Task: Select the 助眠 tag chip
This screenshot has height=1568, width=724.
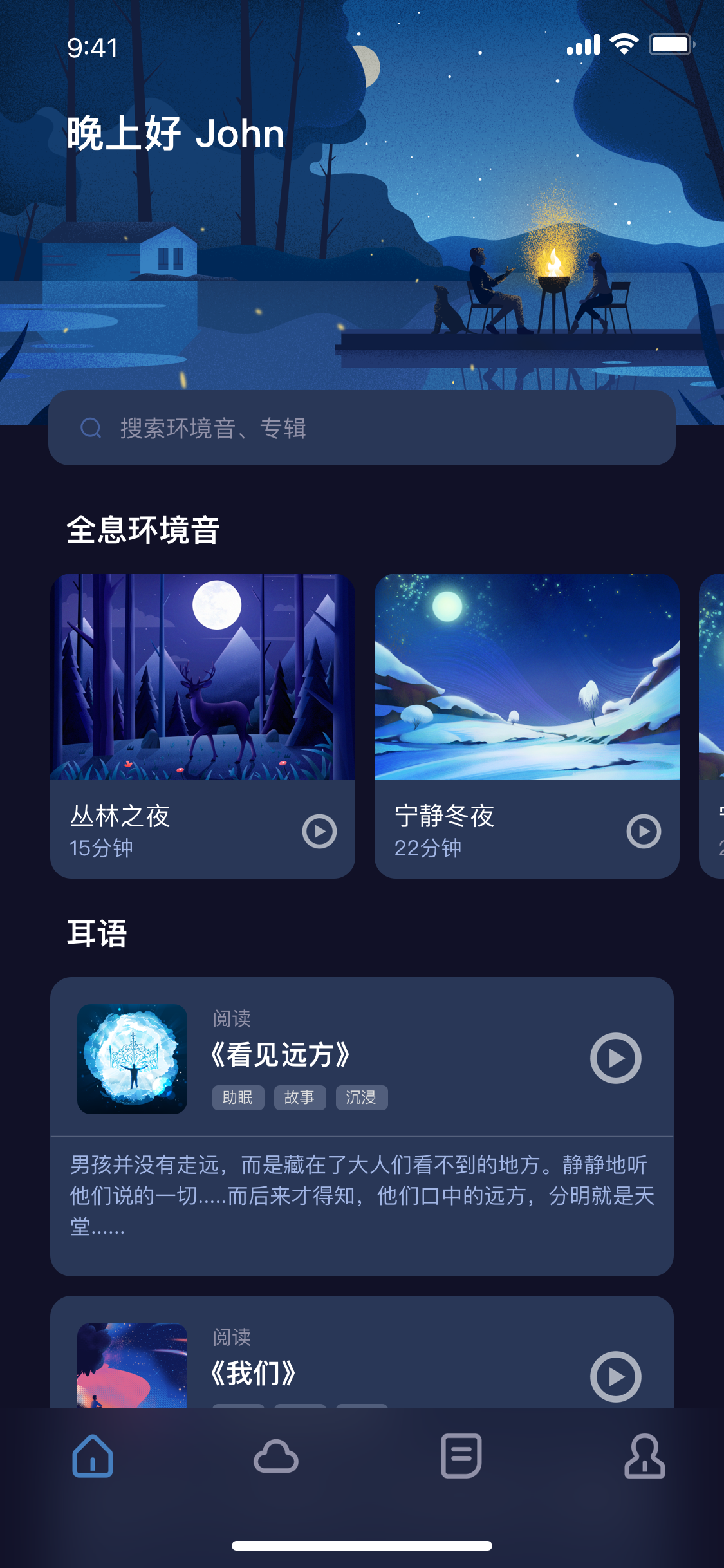Action: click(x=238, y=1097)
